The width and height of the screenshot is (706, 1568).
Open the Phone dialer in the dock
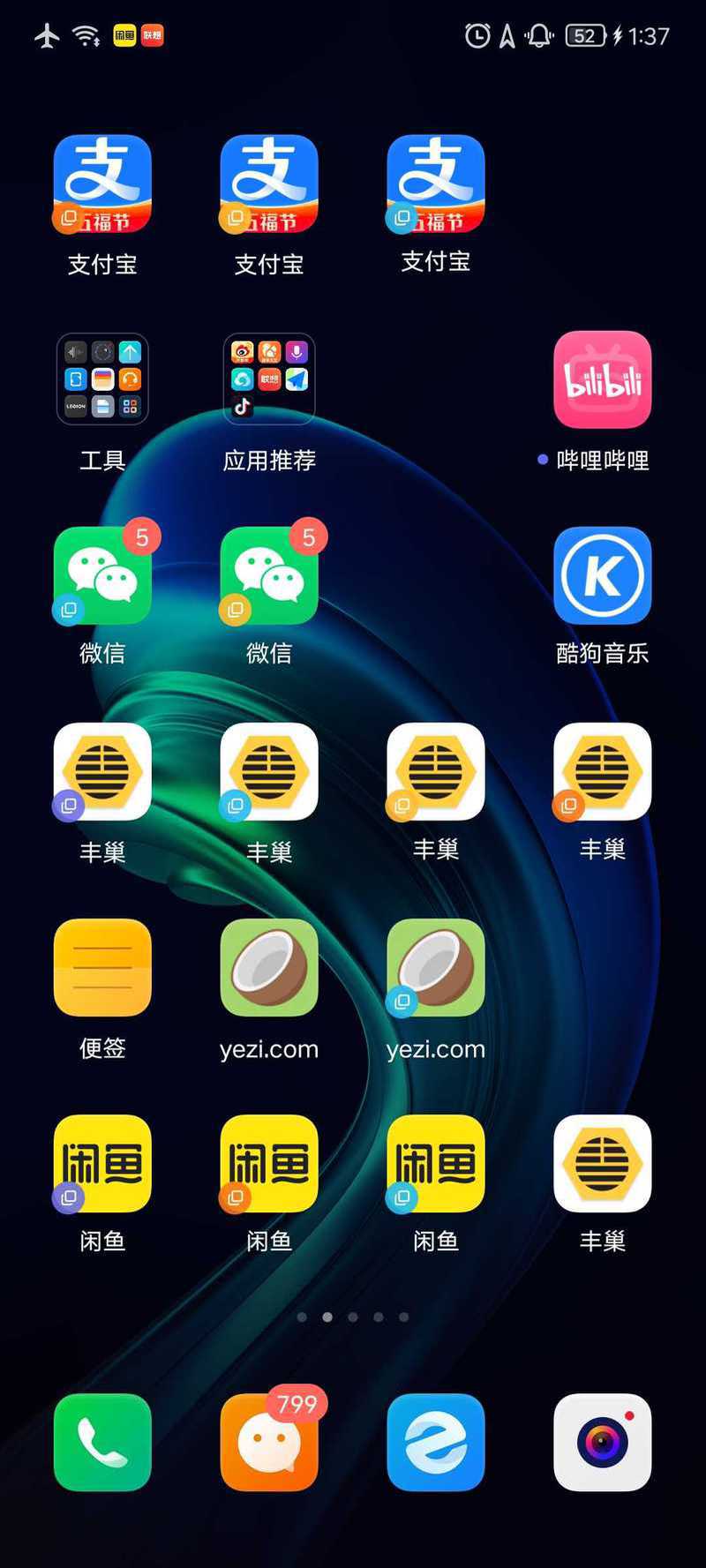coord(102,1442)
